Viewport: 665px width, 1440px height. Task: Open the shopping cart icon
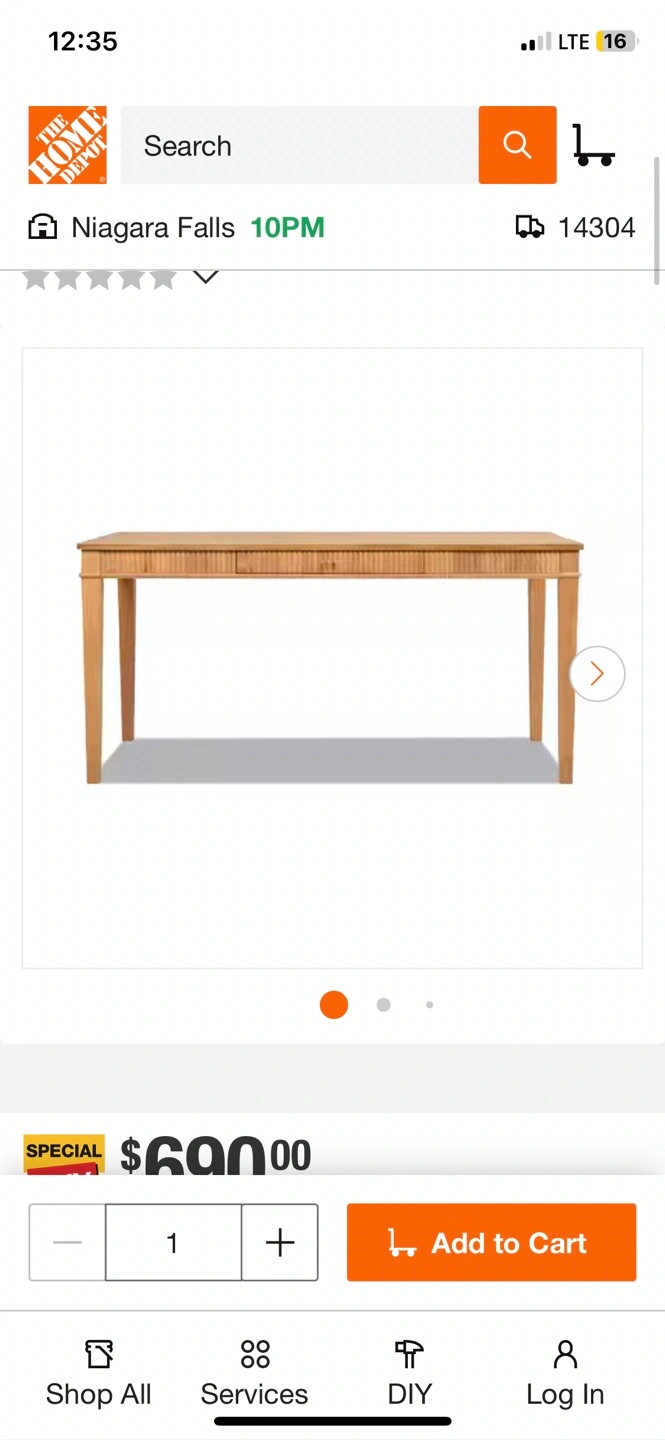[x=593, y=145]
